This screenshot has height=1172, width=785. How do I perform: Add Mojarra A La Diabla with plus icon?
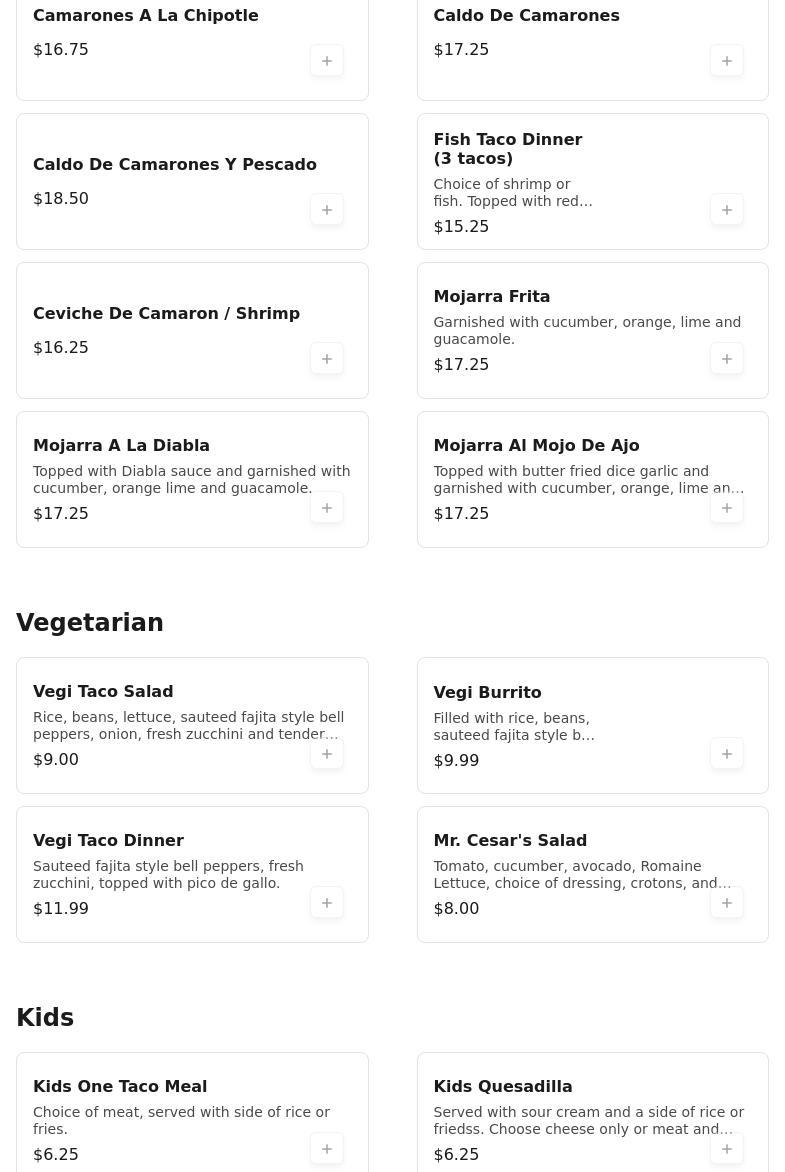327,507
